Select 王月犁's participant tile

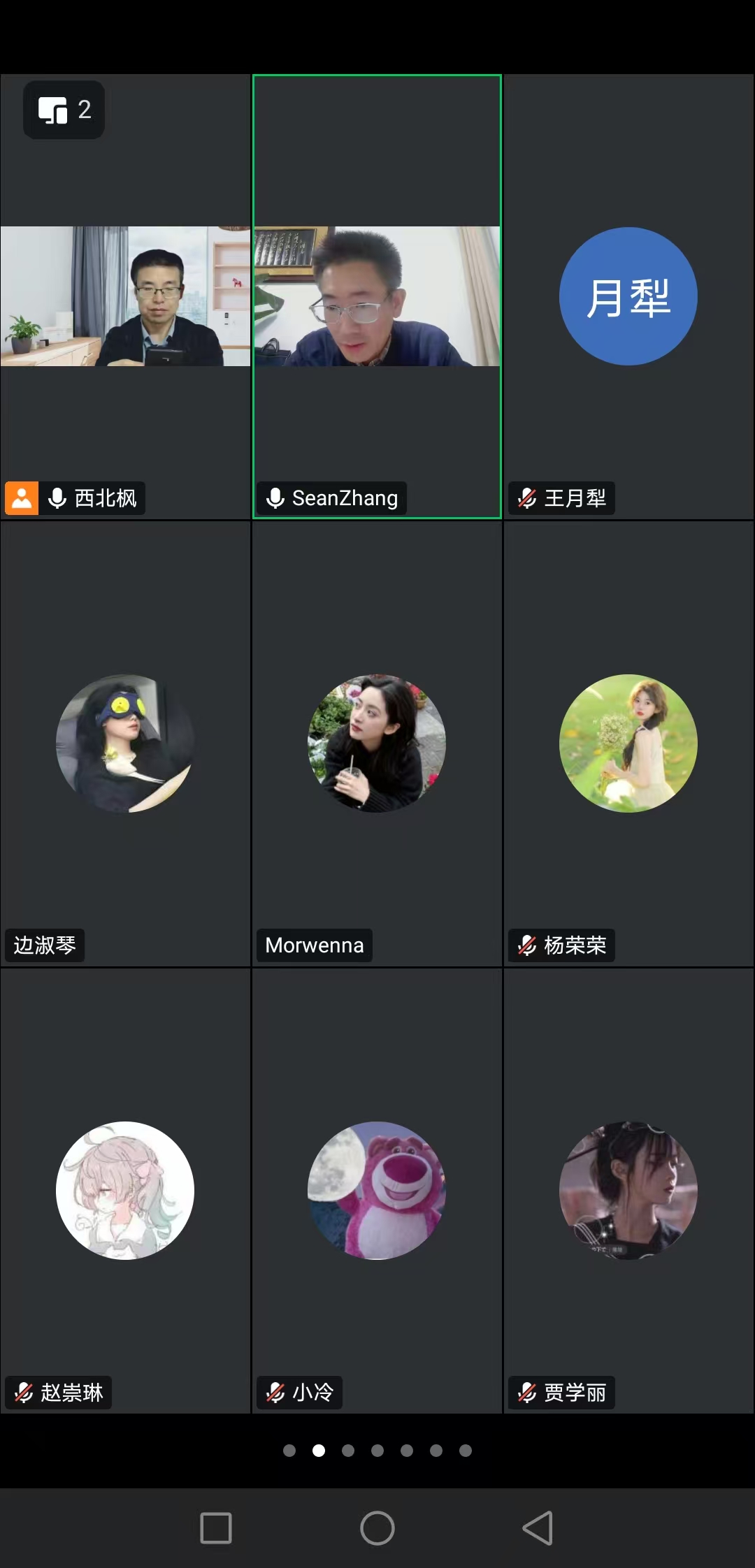point(628,296)
